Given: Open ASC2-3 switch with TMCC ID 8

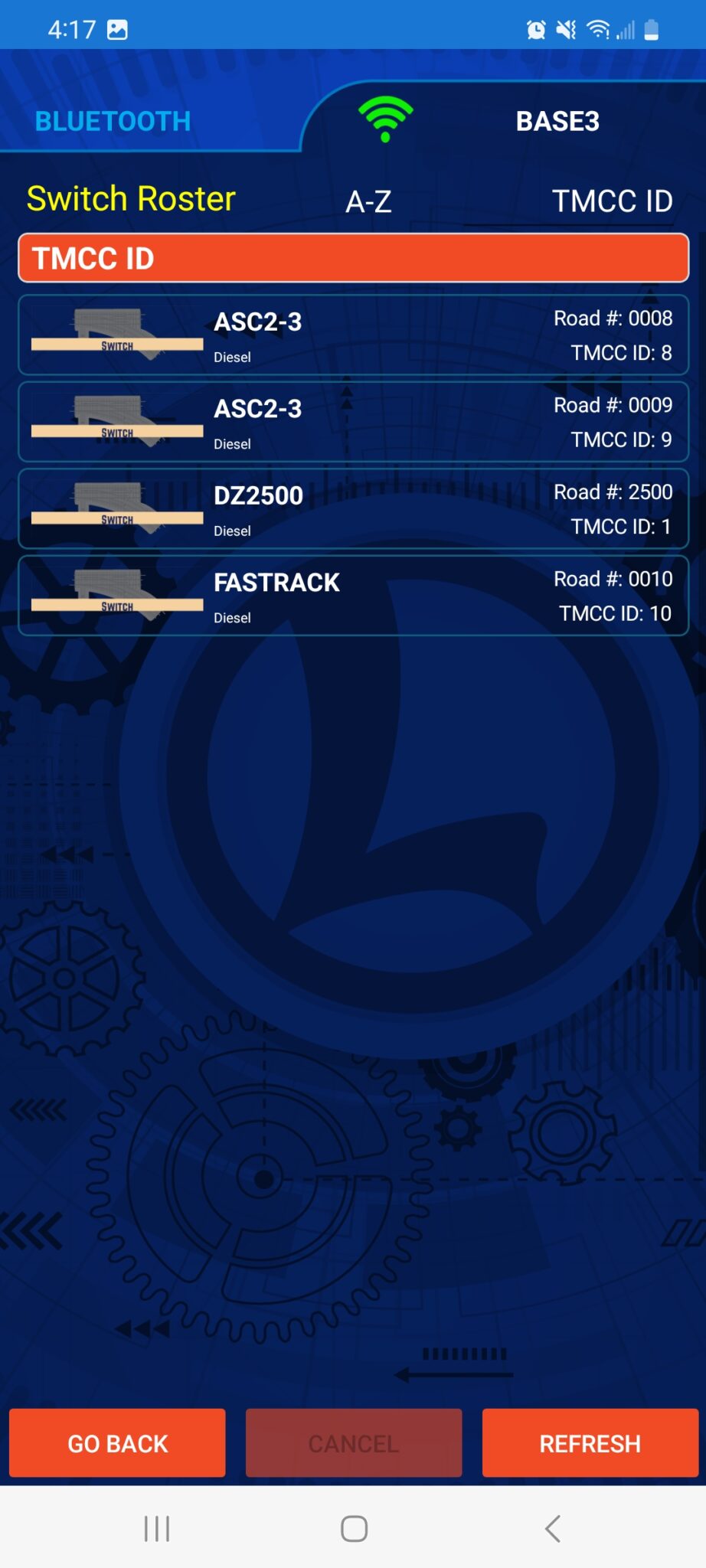Looking at the screenshot, I should point(353,335).
